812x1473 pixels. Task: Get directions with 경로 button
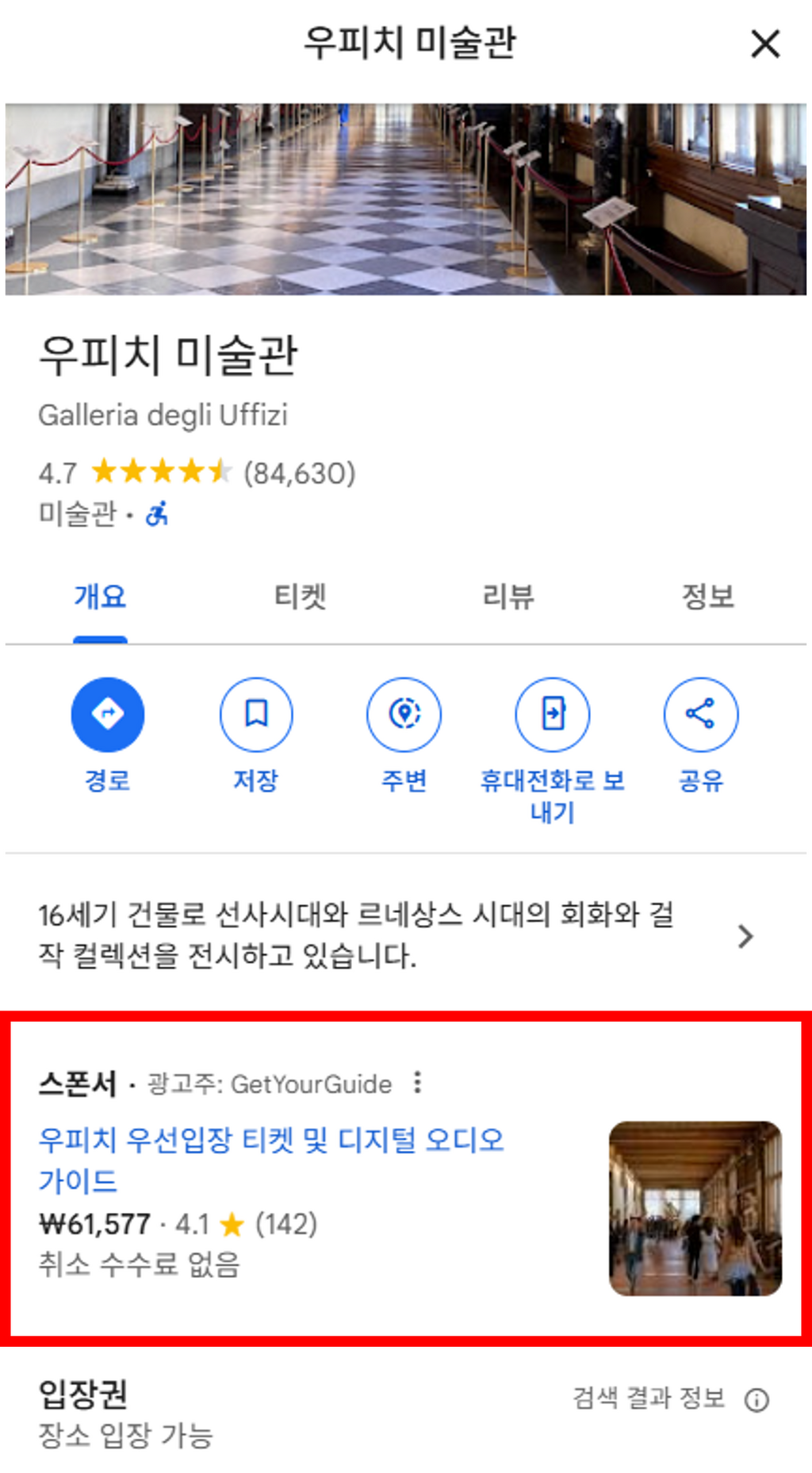tap(108, 715)
